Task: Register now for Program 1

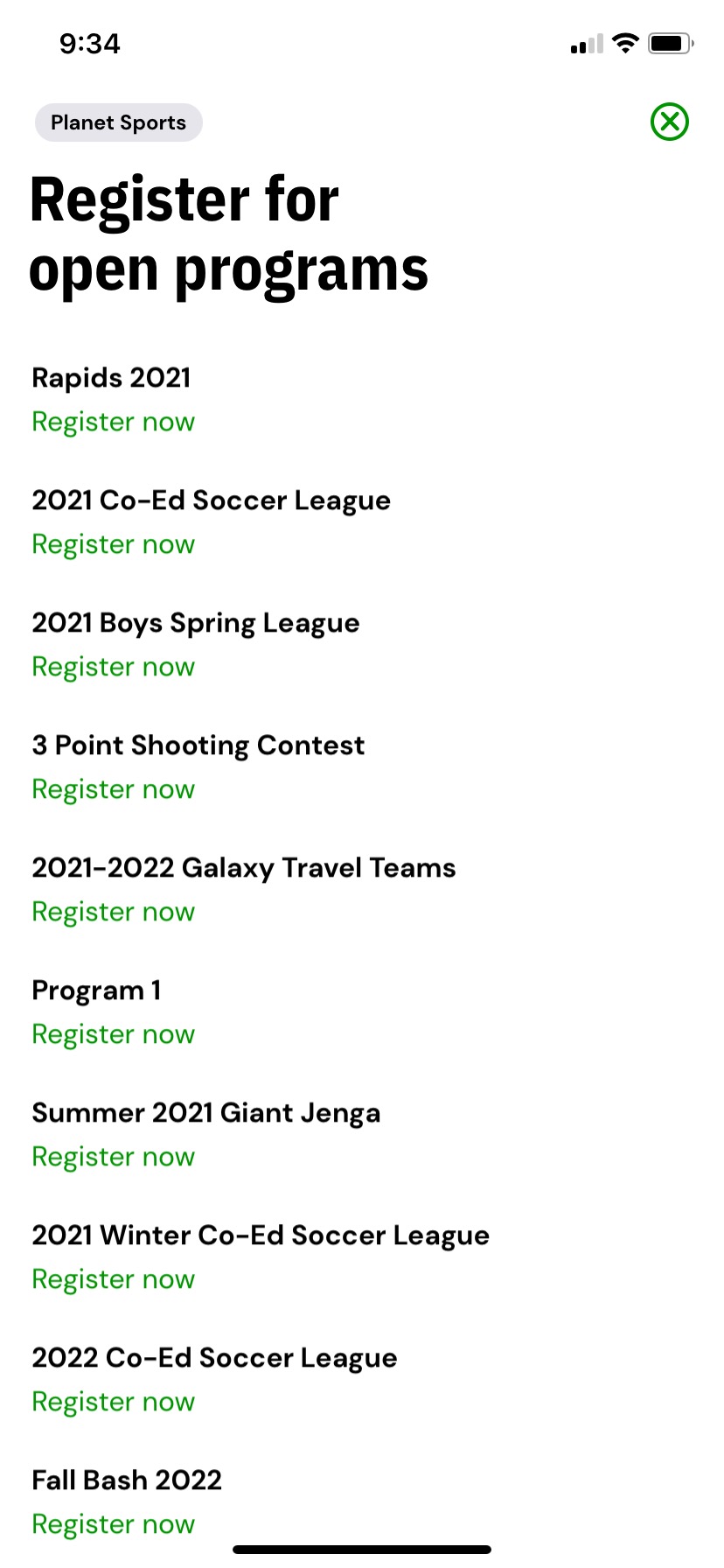Action: (x=114, y=1034)
